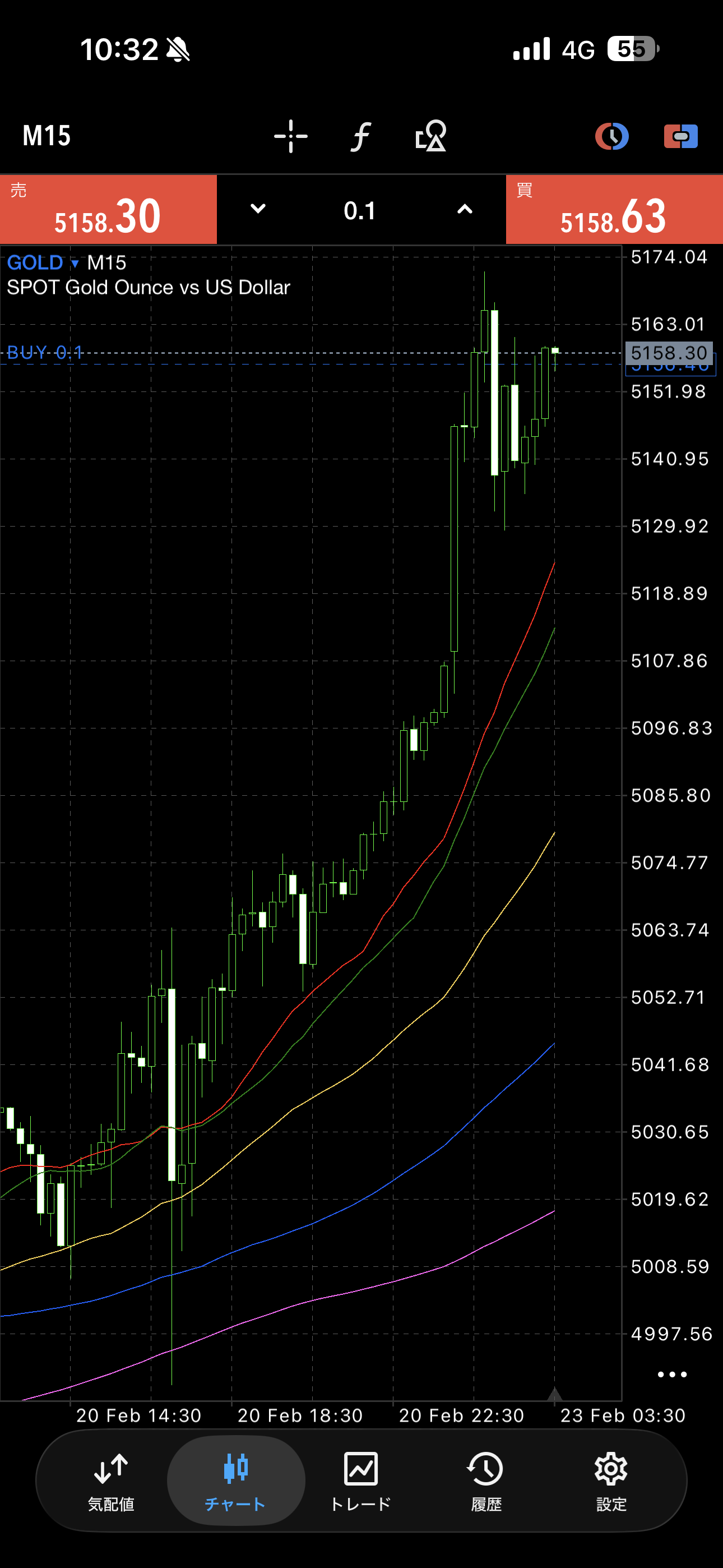The image size is (723, 1568).
Task: Switch to the 気配値 quotes tab
Action: [x=111, y=1480]
